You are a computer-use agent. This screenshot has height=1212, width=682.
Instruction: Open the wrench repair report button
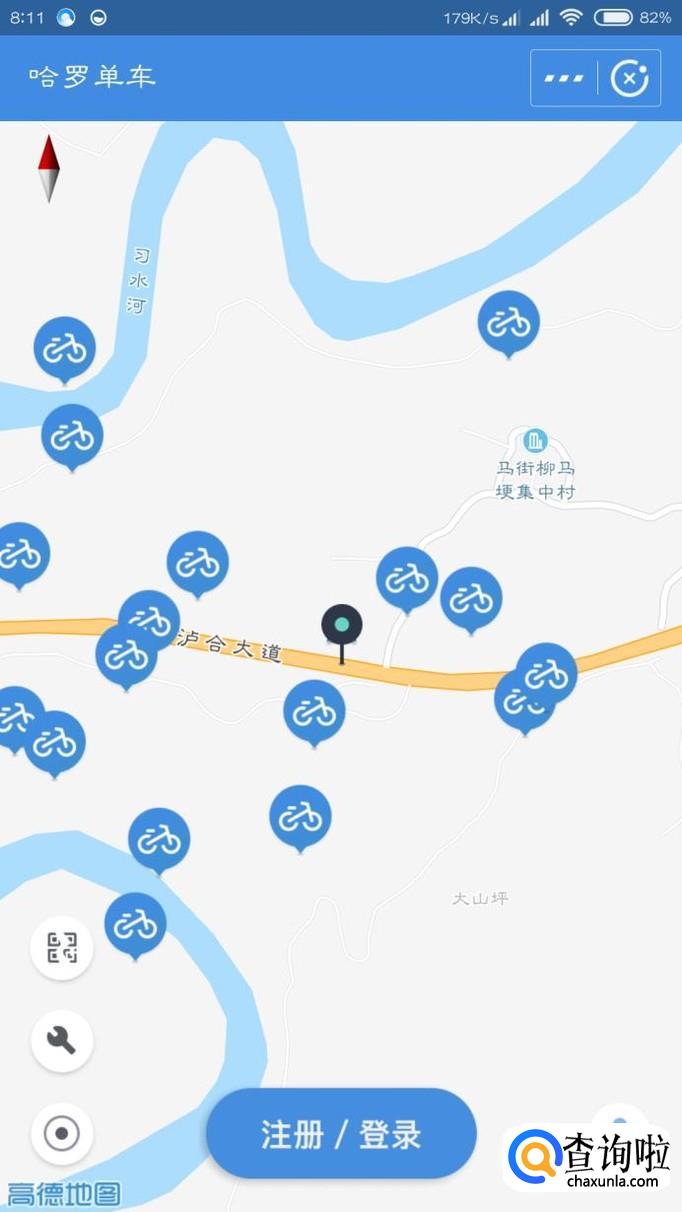(62, 1041)
